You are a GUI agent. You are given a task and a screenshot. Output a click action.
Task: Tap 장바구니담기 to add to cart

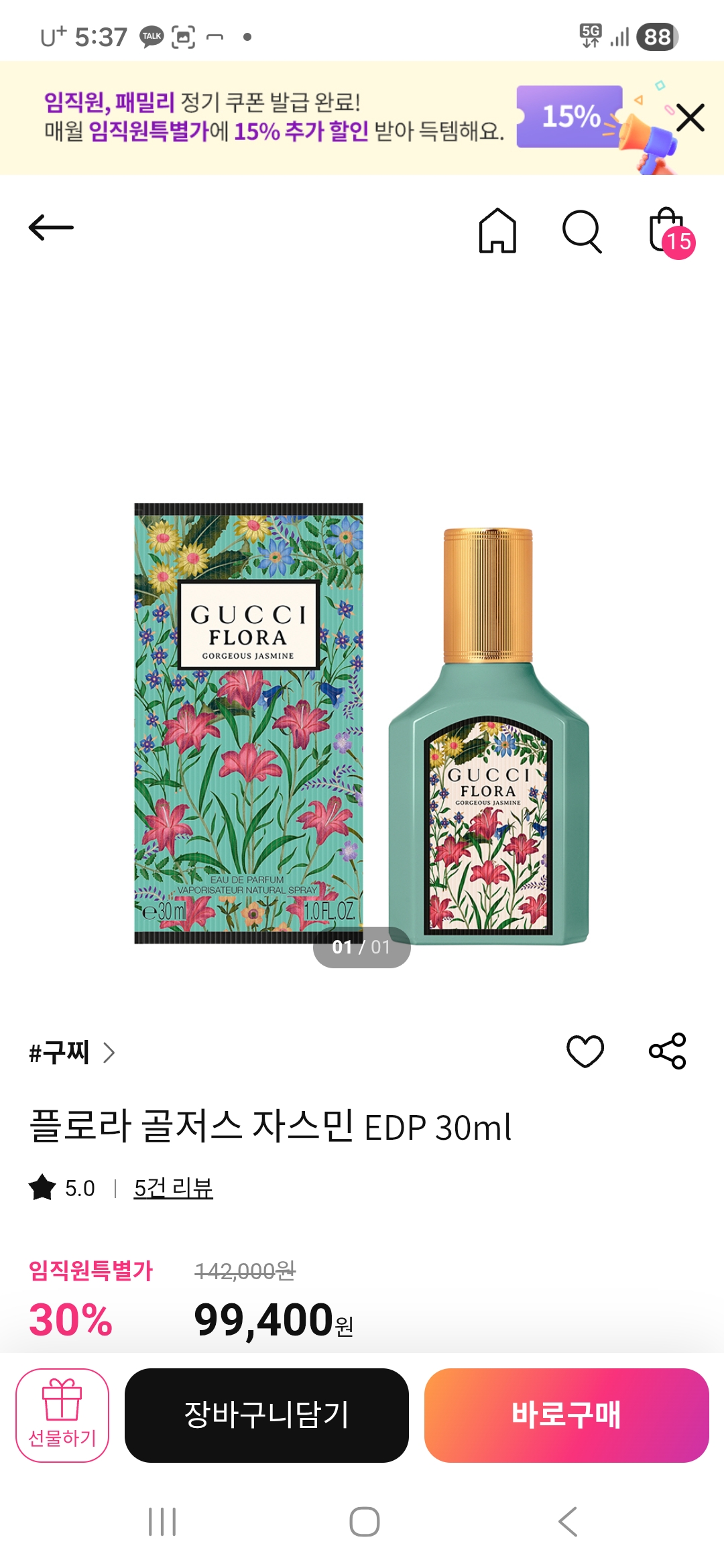click(267, 1415)
